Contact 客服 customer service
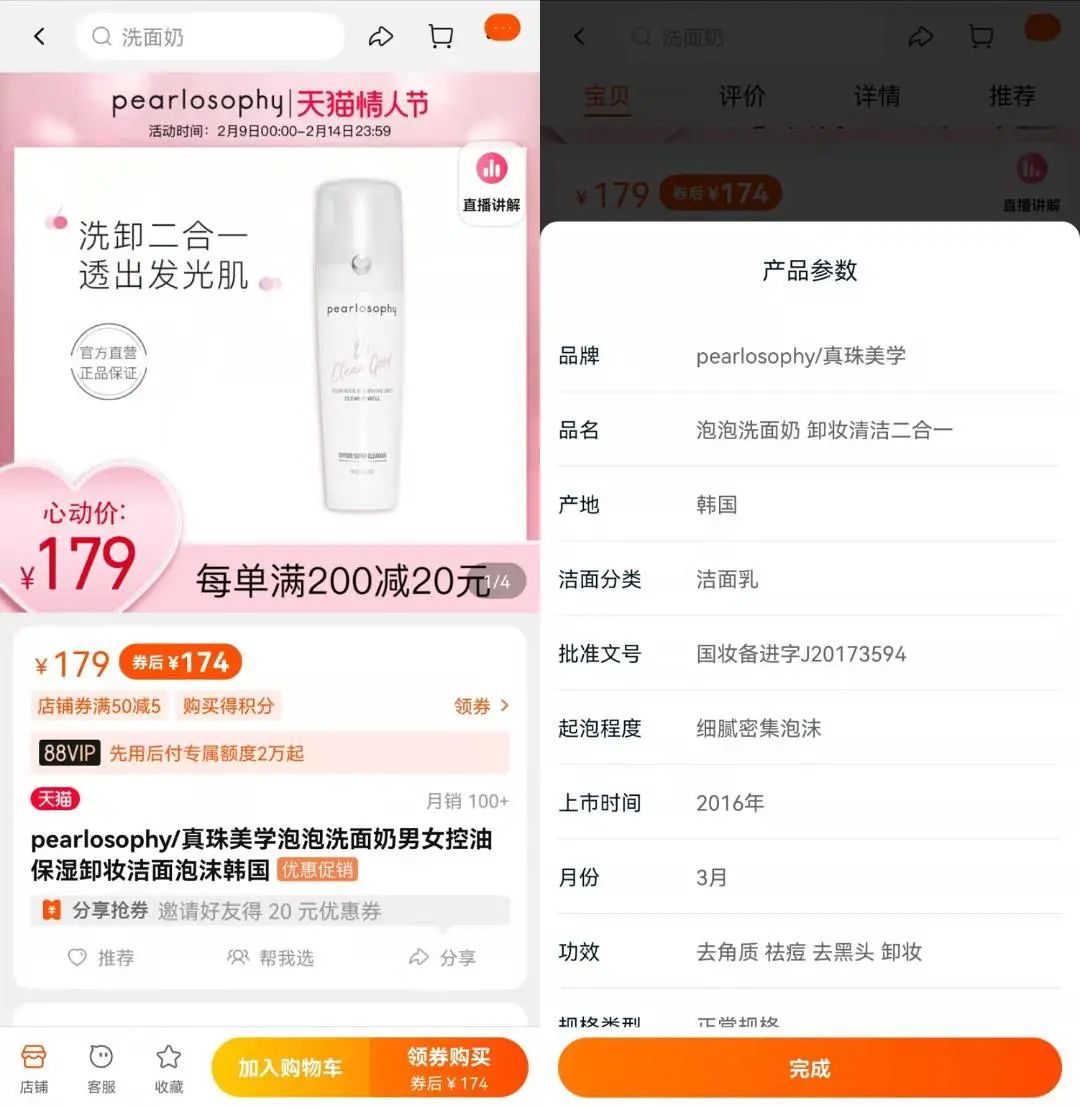The width and height of the screenshot is (1080, 1108). (x=101, y=1067)
